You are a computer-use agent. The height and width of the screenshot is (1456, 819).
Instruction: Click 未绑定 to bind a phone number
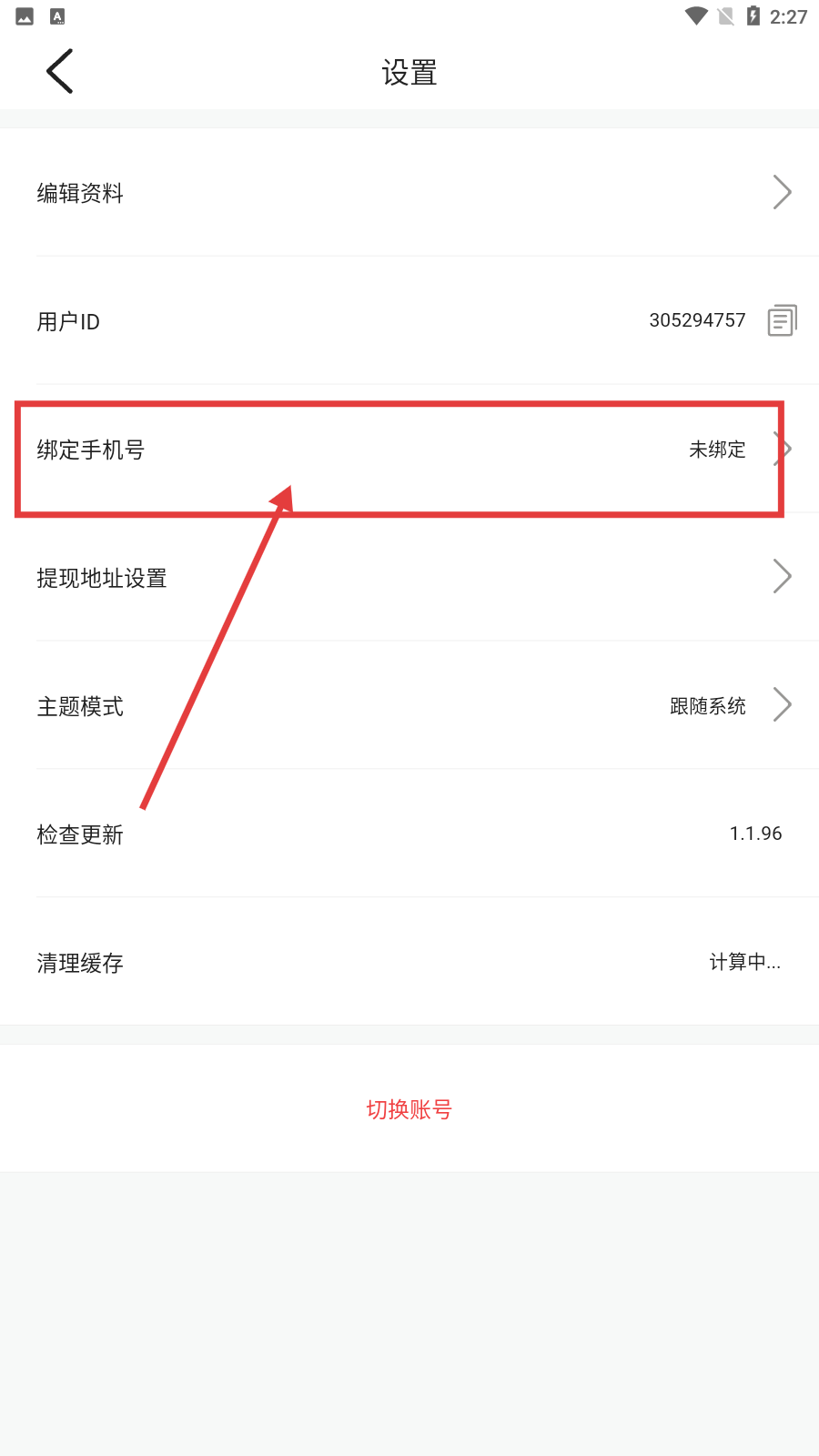click(715, 449)
